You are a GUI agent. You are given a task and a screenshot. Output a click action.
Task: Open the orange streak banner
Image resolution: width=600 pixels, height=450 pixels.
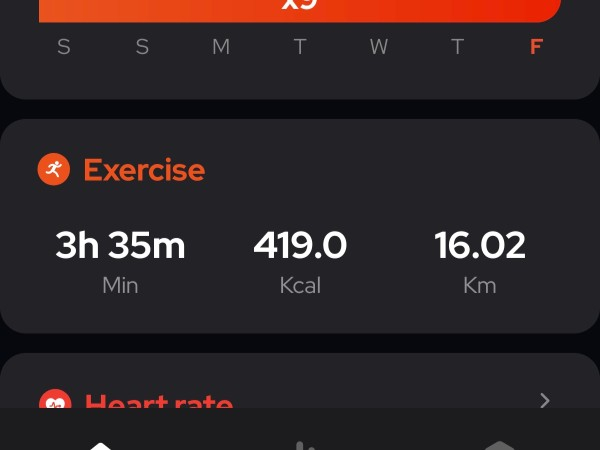coord(299,8)
